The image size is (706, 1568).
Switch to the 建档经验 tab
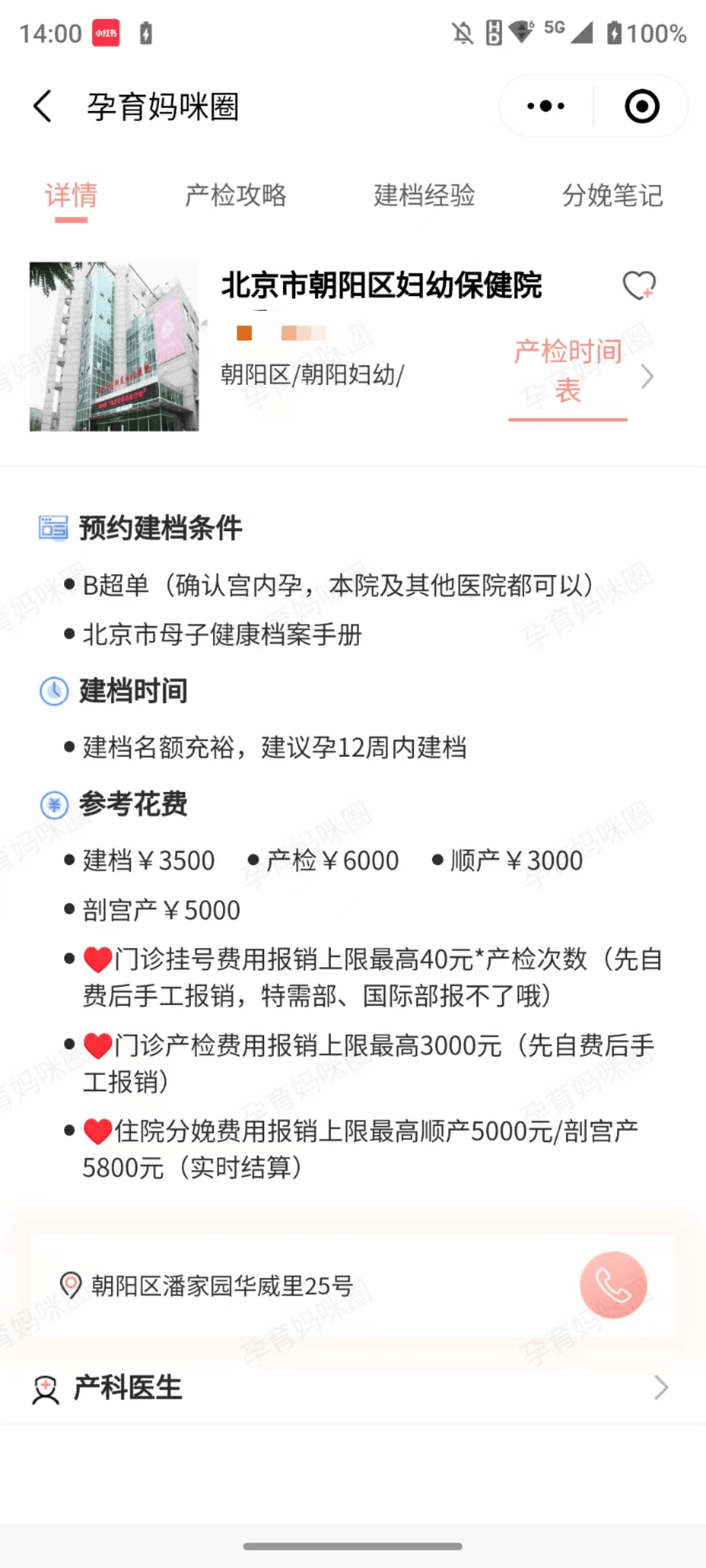[424, 195]
